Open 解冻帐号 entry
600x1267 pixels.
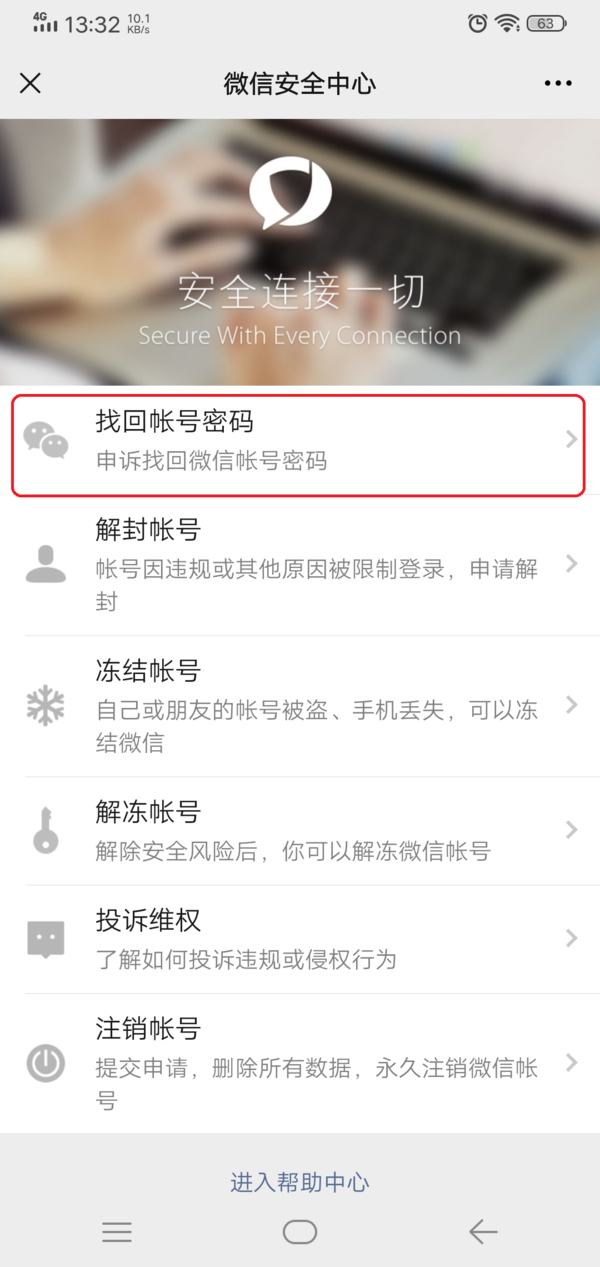(298, 830)
